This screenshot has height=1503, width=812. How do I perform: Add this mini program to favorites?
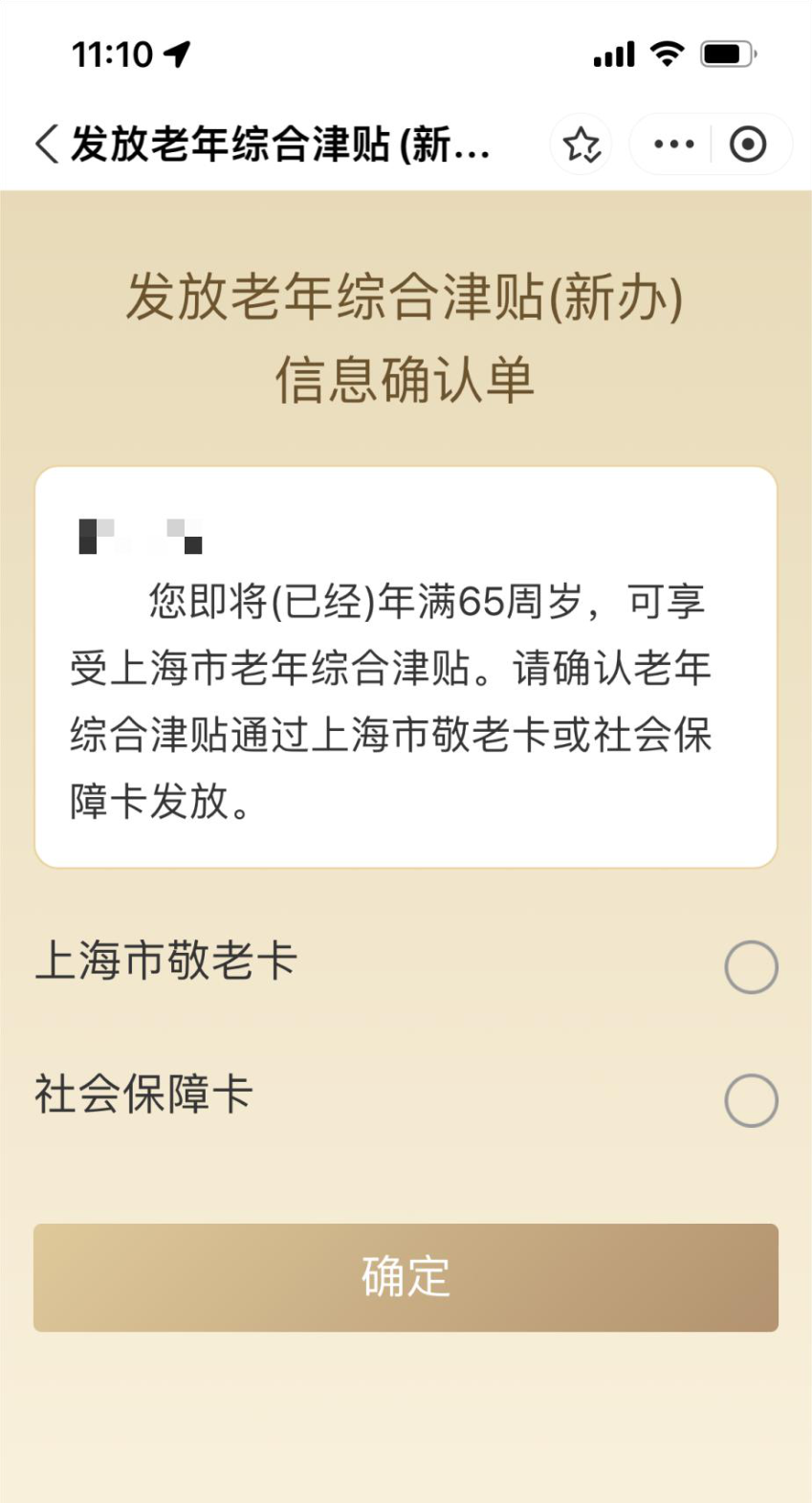tap(581, 144)
